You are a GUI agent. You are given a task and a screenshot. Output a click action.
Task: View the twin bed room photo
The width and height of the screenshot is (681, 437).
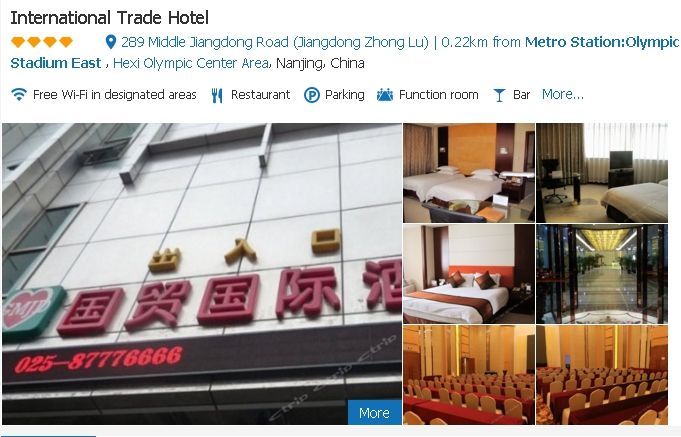click(x=468, y=172)
